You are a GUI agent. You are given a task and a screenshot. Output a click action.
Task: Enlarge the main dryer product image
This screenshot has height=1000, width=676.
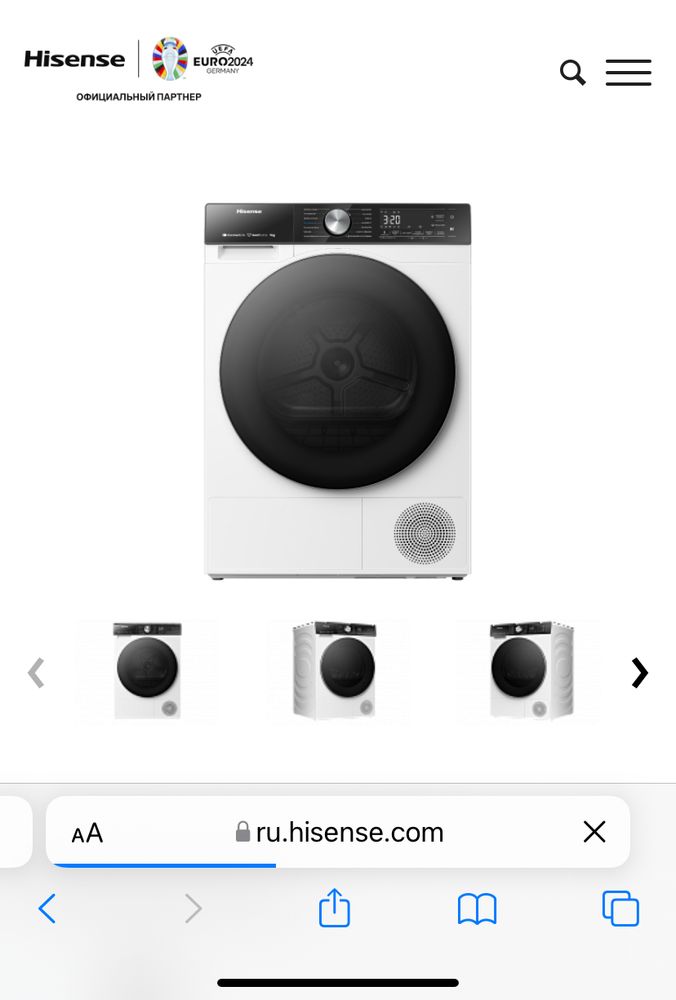pyautogui.click(x=338, y=391)
